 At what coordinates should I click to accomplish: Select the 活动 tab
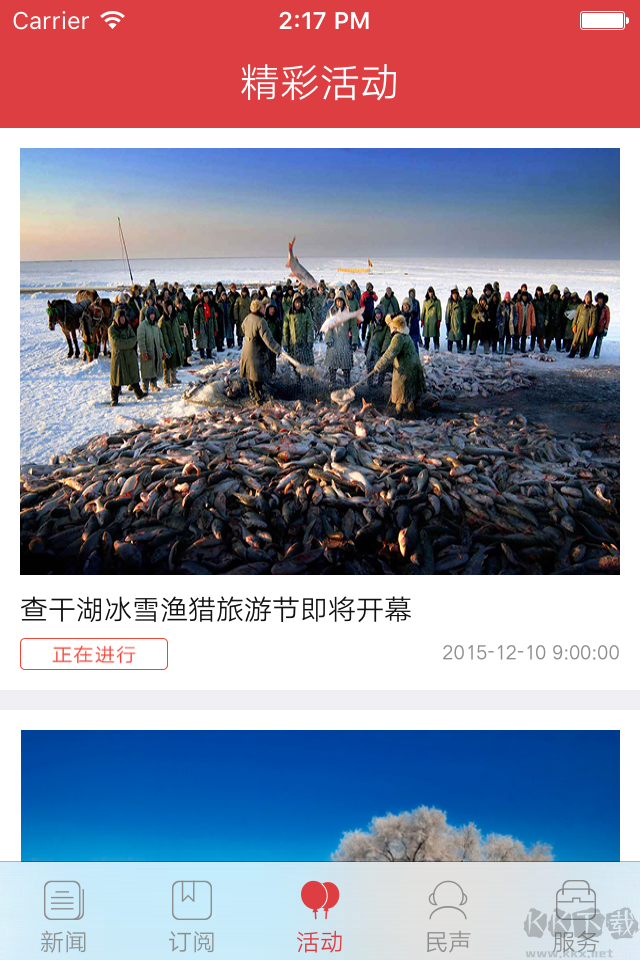320,915
